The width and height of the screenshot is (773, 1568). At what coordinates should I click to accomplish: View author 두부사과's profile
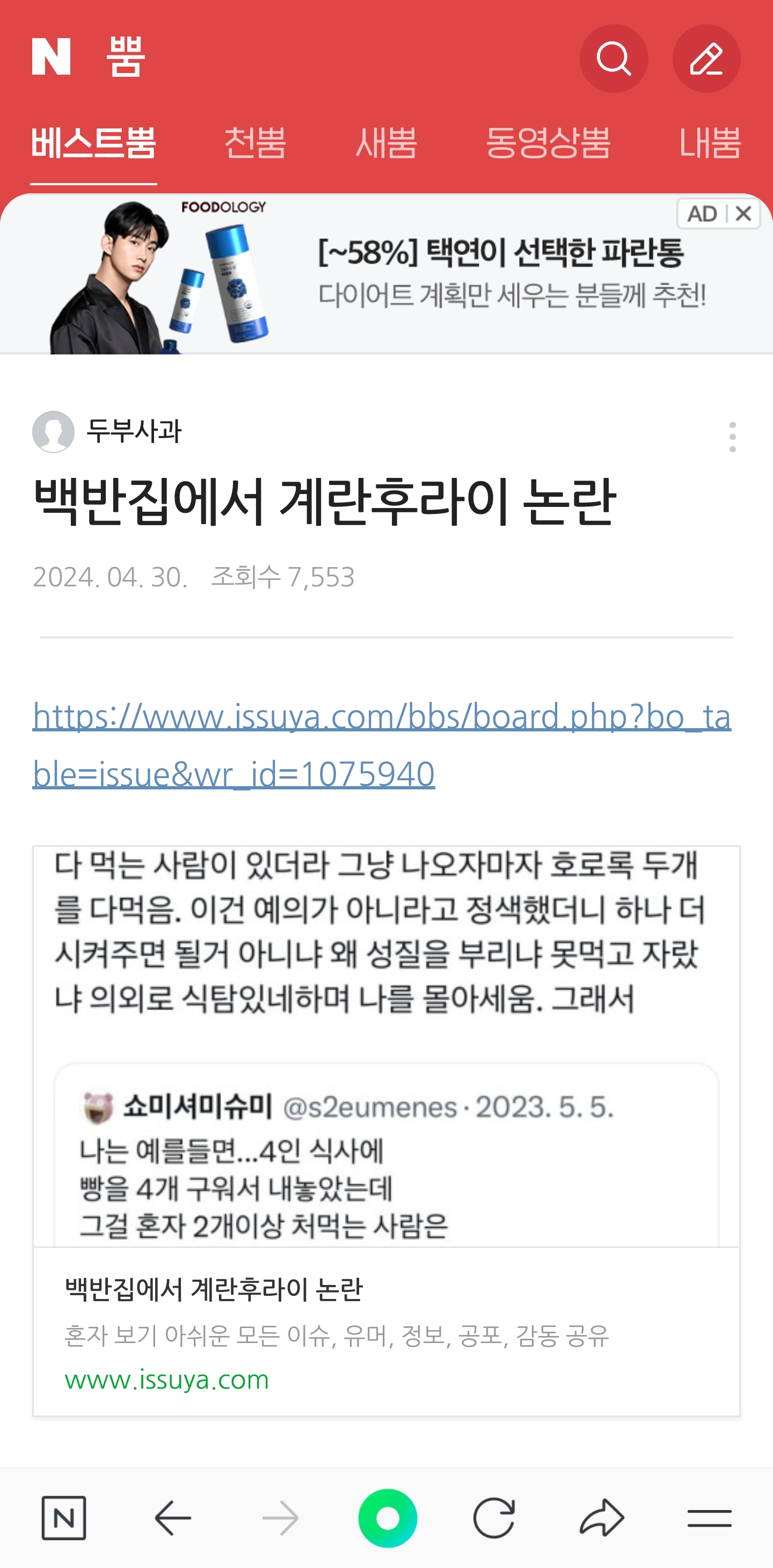pyautogui.click(x=134, y=432)
